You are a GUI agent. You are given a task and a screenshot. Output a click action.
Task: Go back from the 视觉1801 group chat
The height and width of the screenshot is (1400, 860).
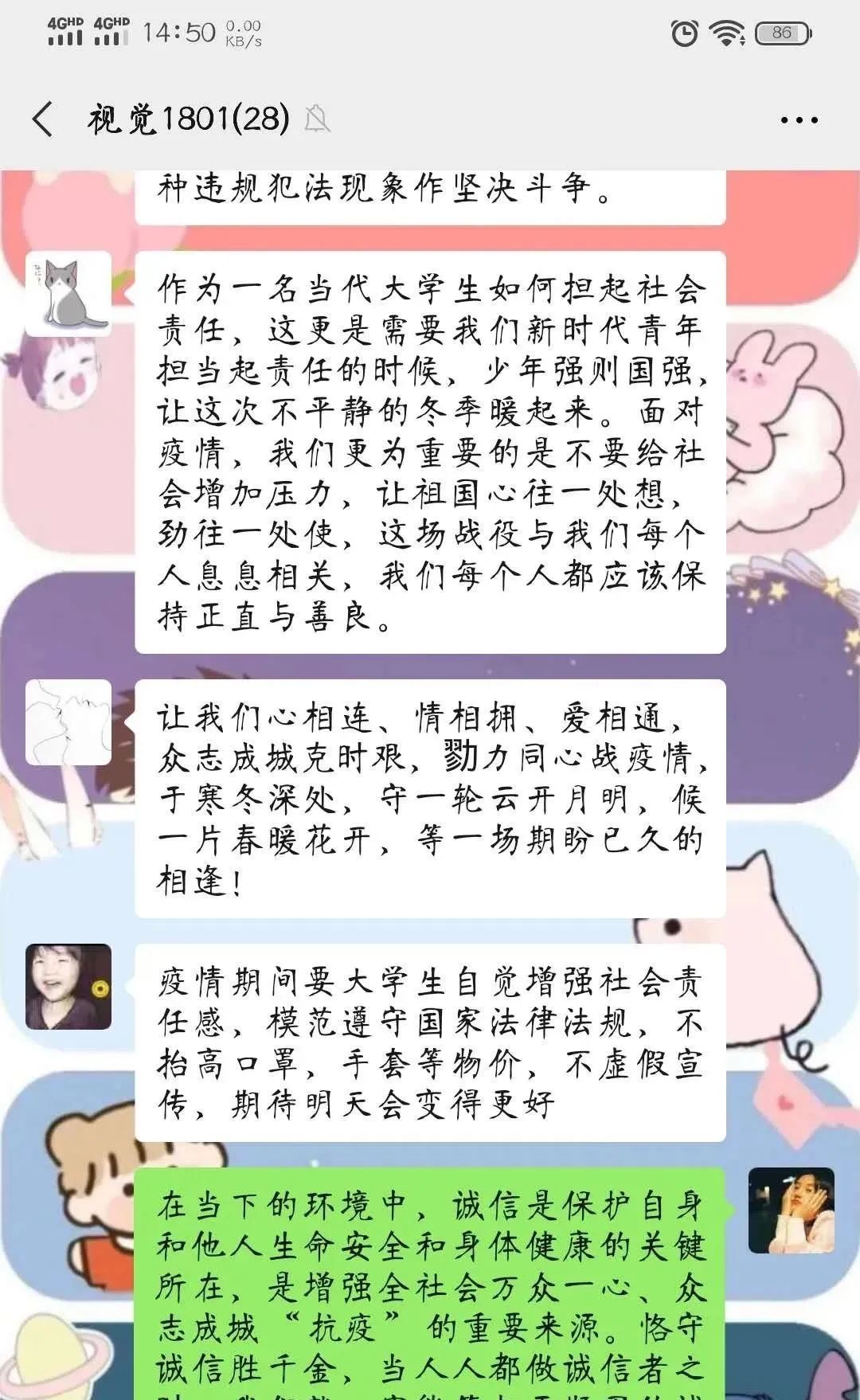click(x=42, y=119)
